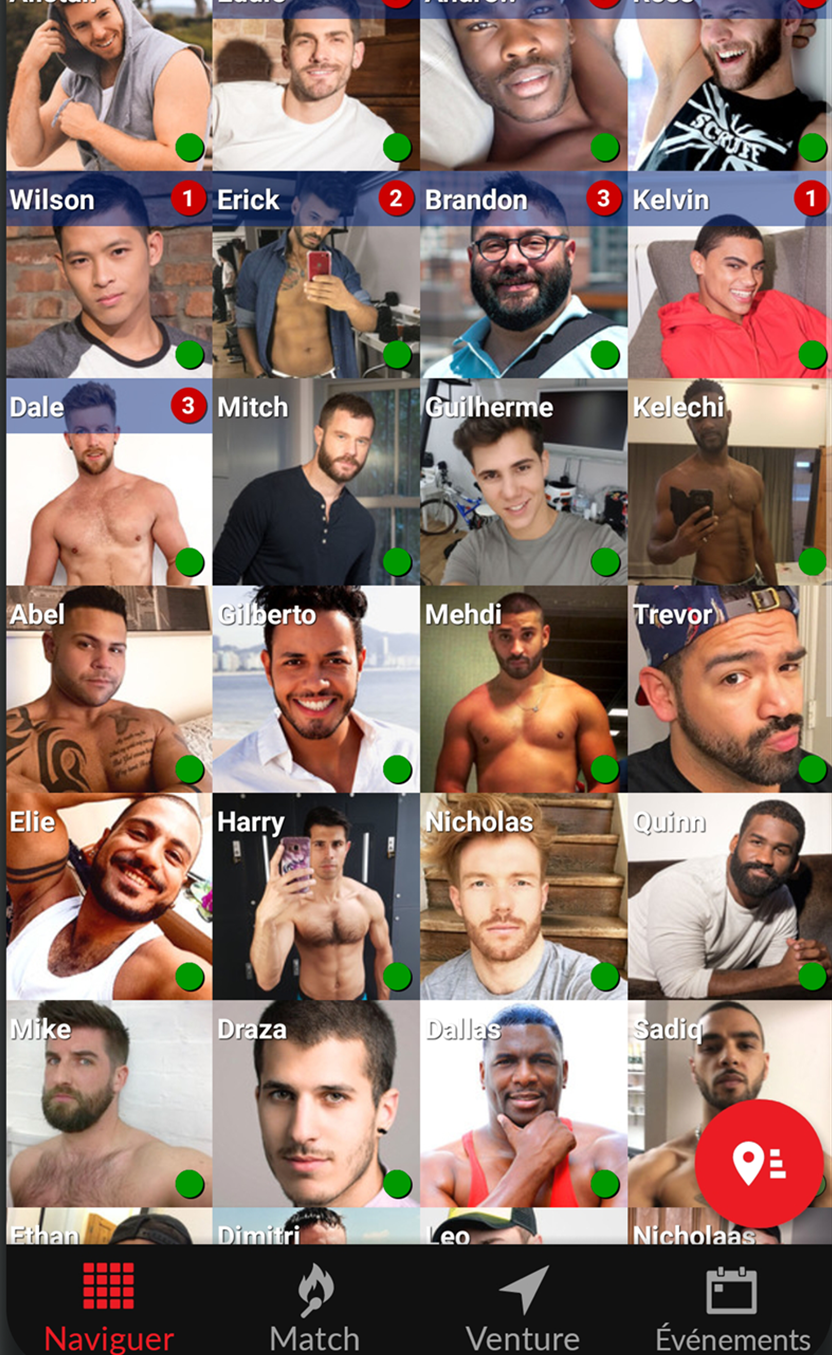Open Dallas's profile
Image resolution: width=832 pixels, height=1355 pixels.
pyautogui.click(x=524, y=1104)
